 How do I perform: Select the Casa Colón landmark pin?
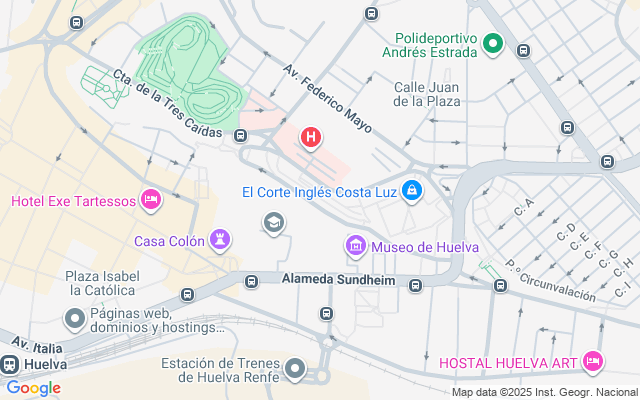coord(219,240)
